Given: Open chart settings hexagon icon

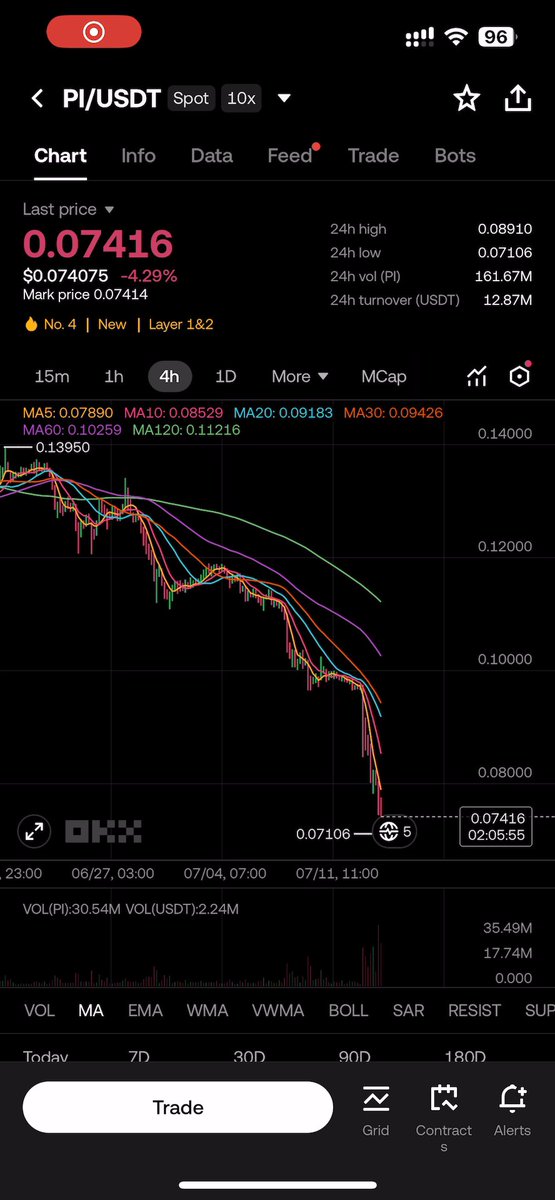Looking at the screenshot, I should point(519,376).
